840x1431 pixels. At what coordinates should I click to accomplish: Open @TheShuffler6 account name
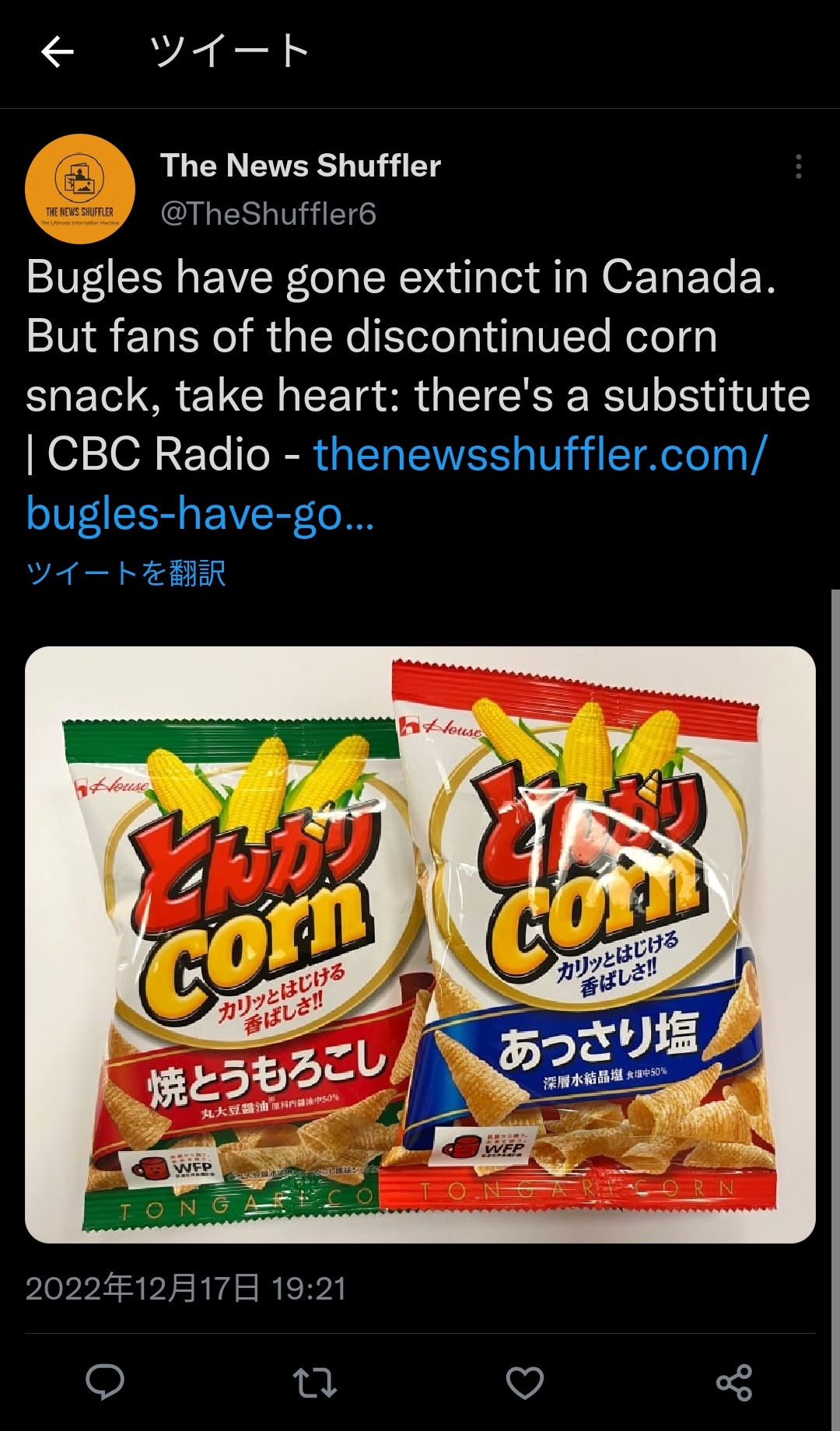tap(268, 213)
